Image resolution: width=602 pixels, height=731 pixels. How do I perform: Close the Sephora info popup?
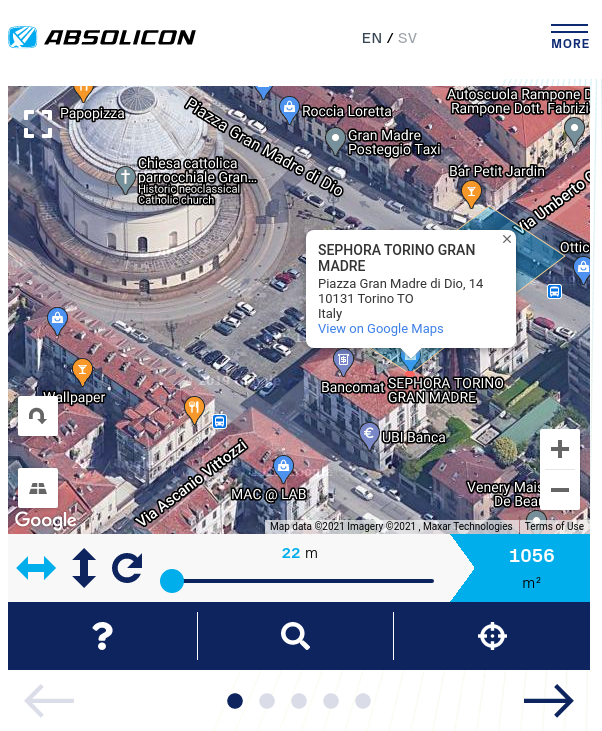(x=507, y=239)
